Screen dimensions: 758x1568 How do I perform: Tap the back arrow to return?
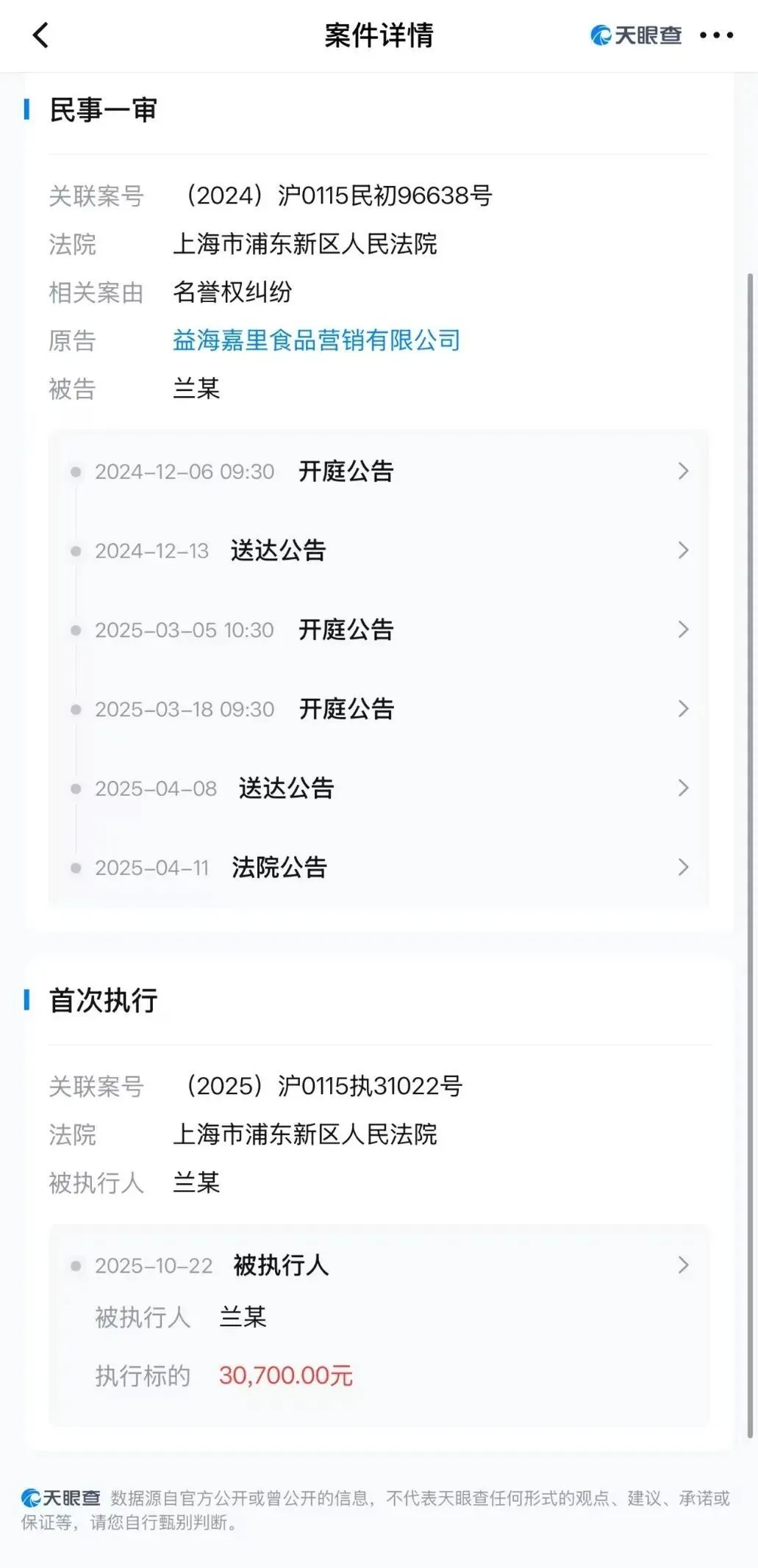pos(42,35)
